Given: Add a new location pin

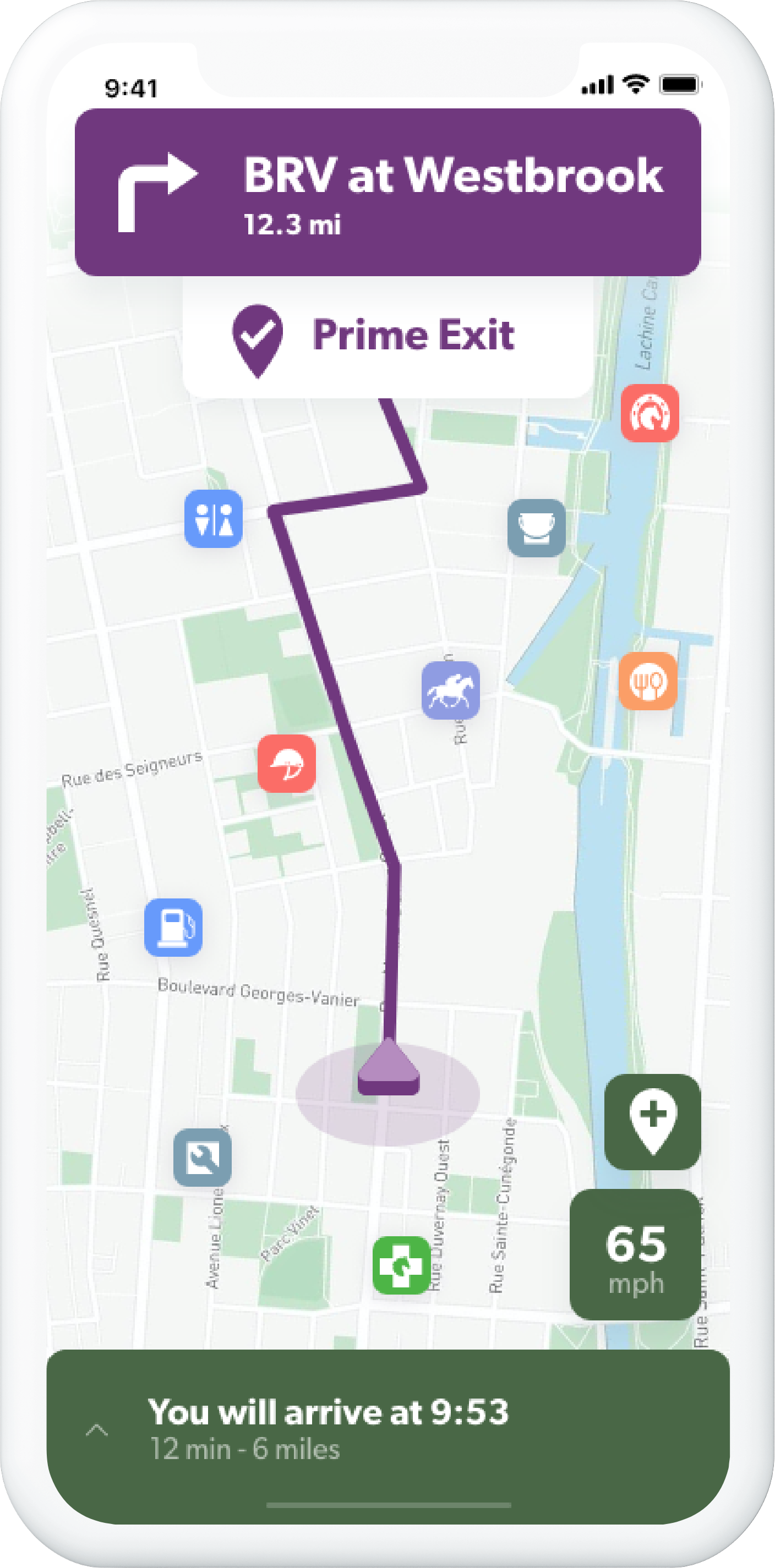Looking at the screenshot, I should [652, 1121].
